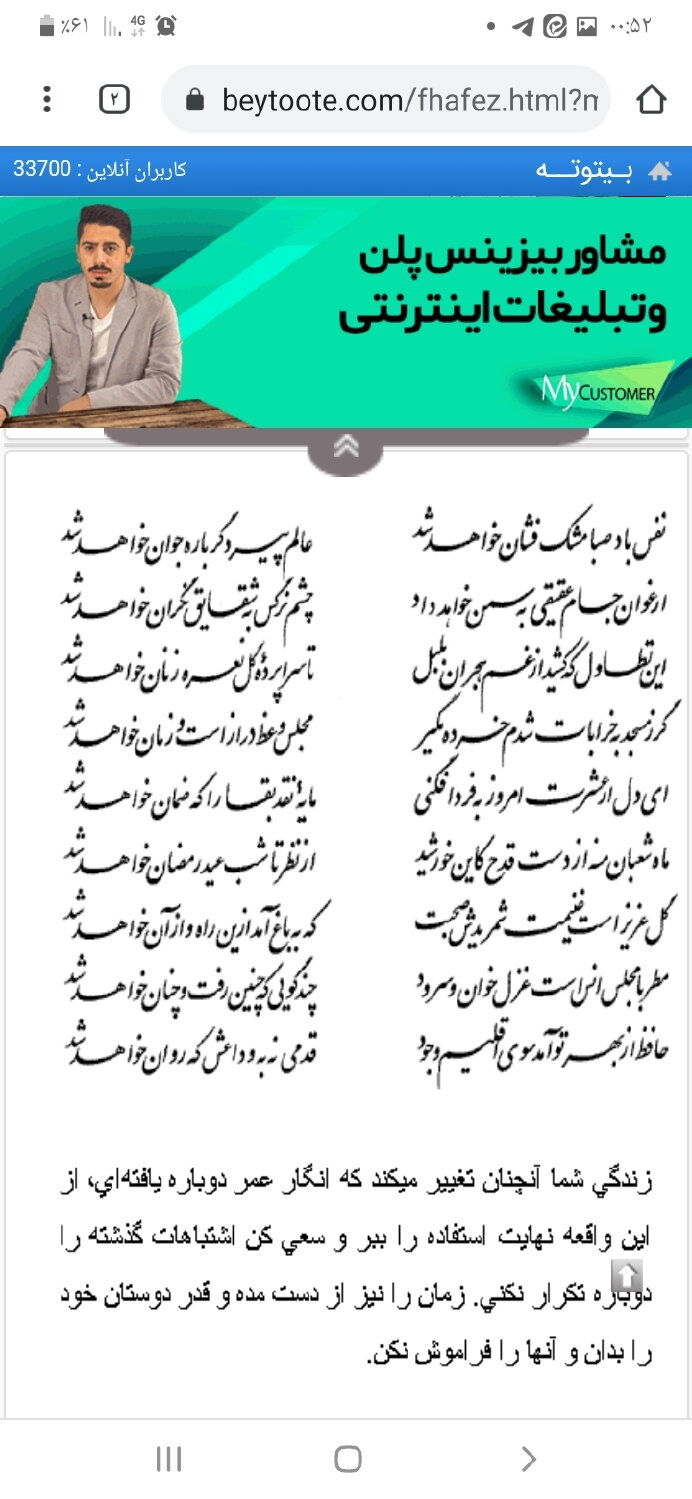692x1499 pixels.
Task: Open the tab switcher showing two tabs
Action: point(114,99)
